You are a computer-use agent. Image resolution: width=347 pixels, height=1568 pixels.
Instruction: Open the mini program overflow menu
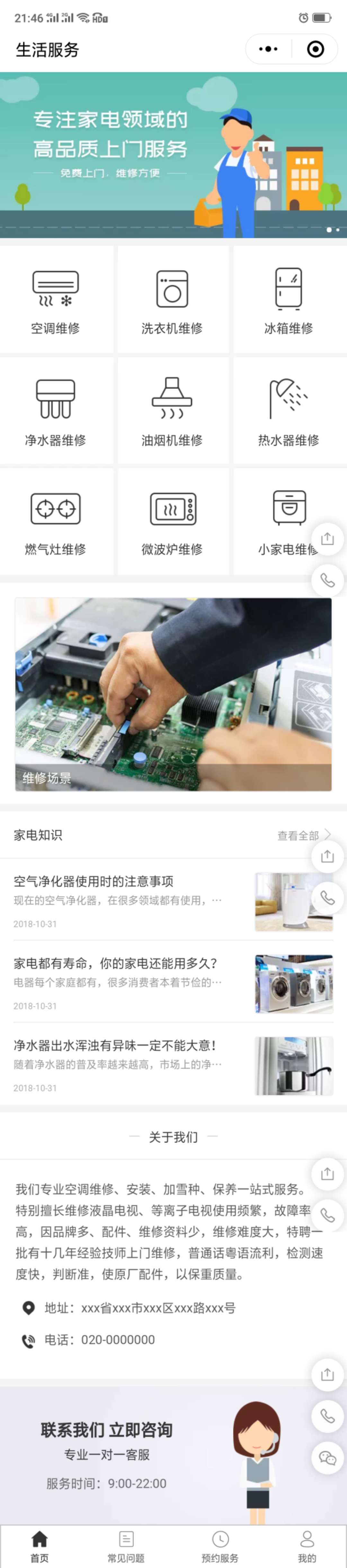(x=268, y=49)
